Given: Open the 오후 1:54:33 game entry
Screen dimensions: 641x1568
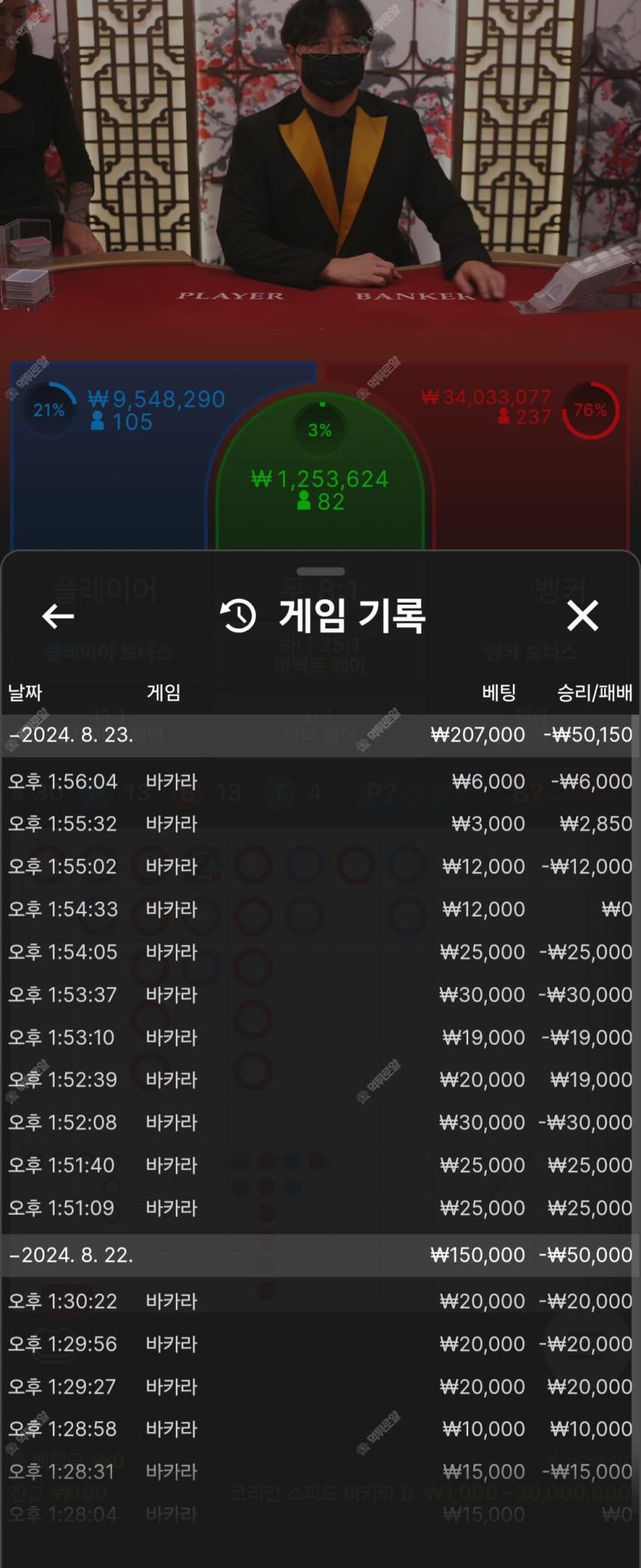Looking at the screenshot, I should point(319,909).
